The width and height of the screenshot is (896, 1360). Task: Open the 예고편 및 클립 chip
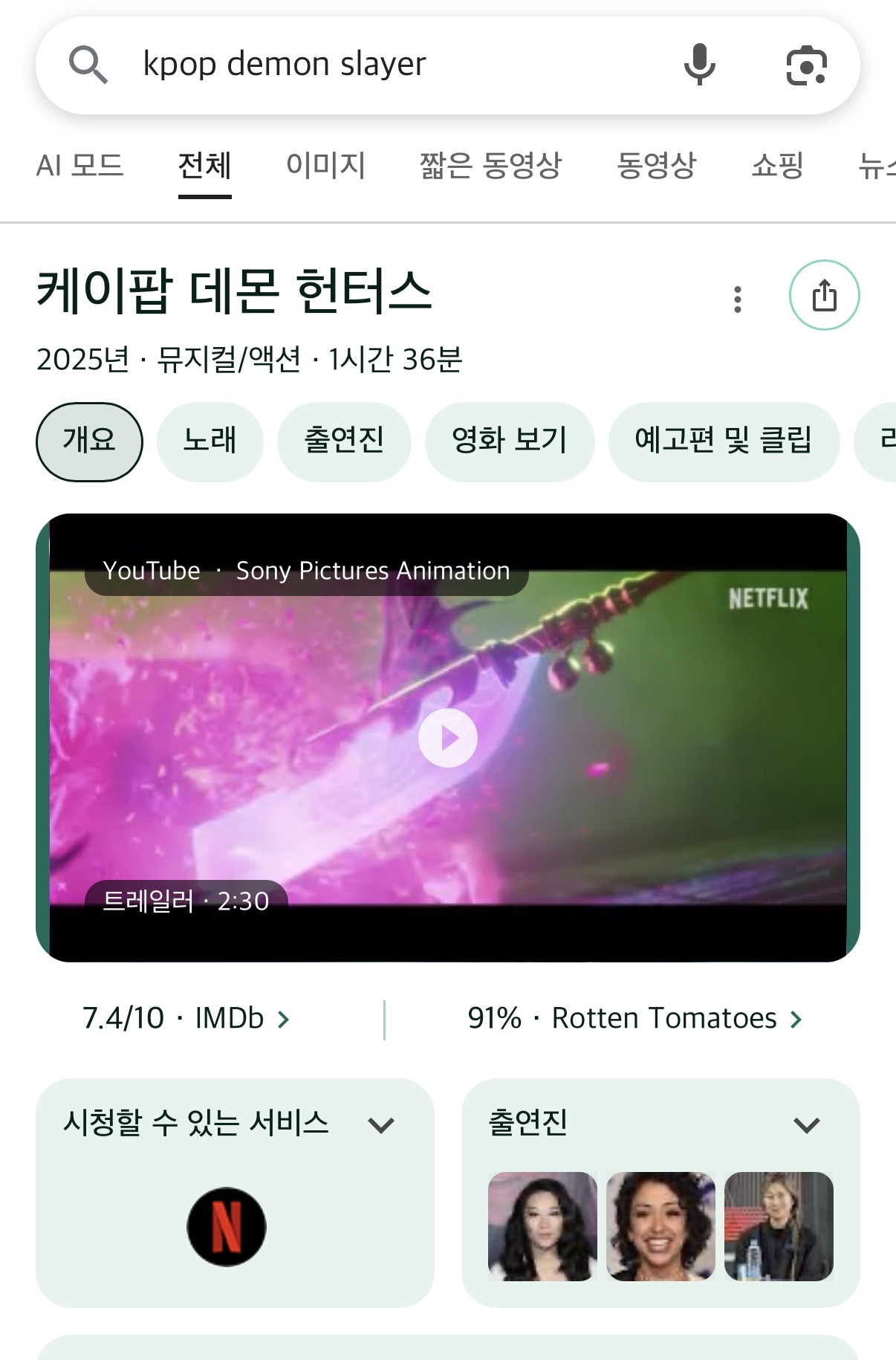pyautogui.click(x=724, y=441)
